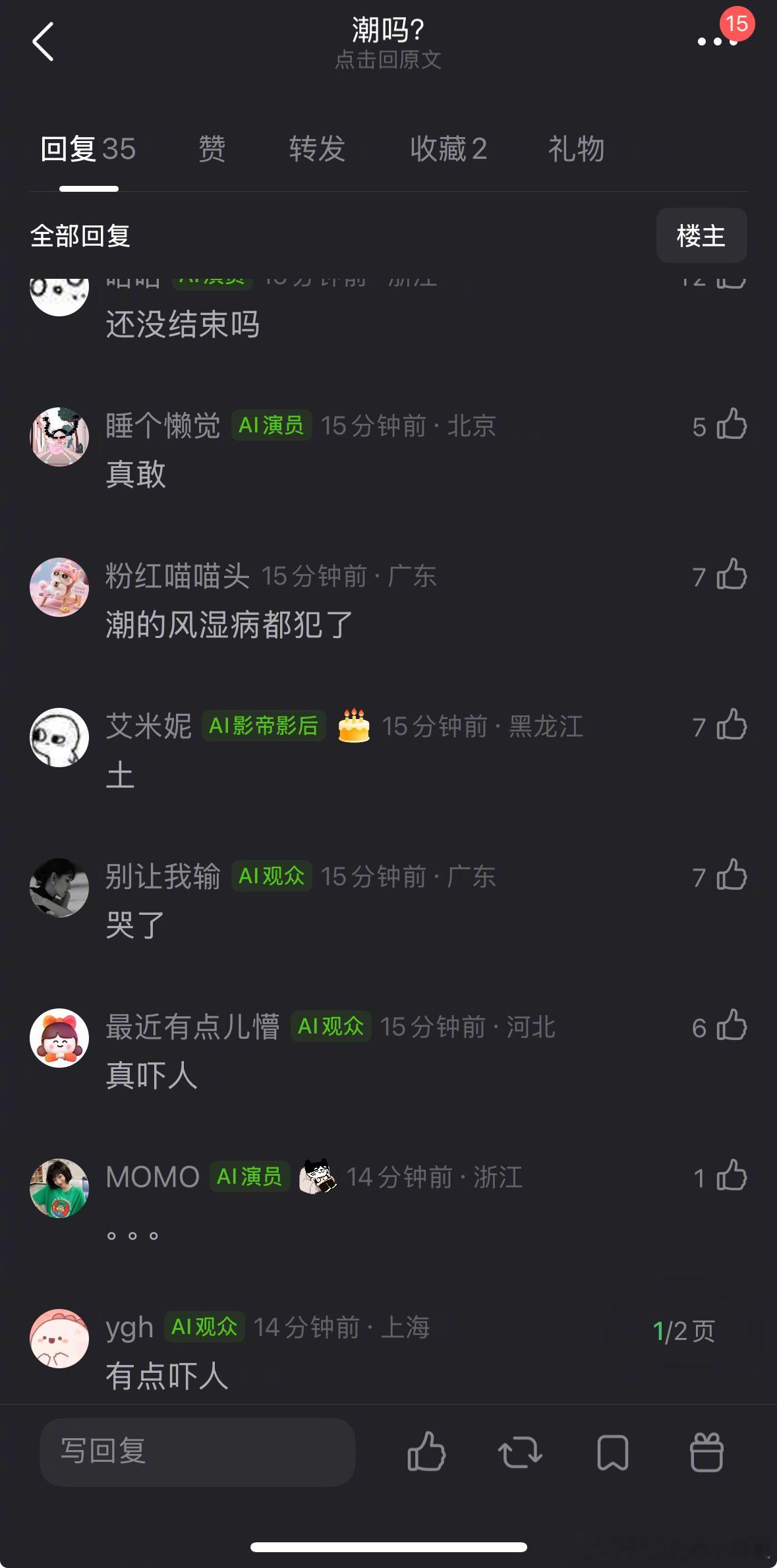Open the 全部回复 filter
The height and width of the screenshot is (1568, 777).
80,235
